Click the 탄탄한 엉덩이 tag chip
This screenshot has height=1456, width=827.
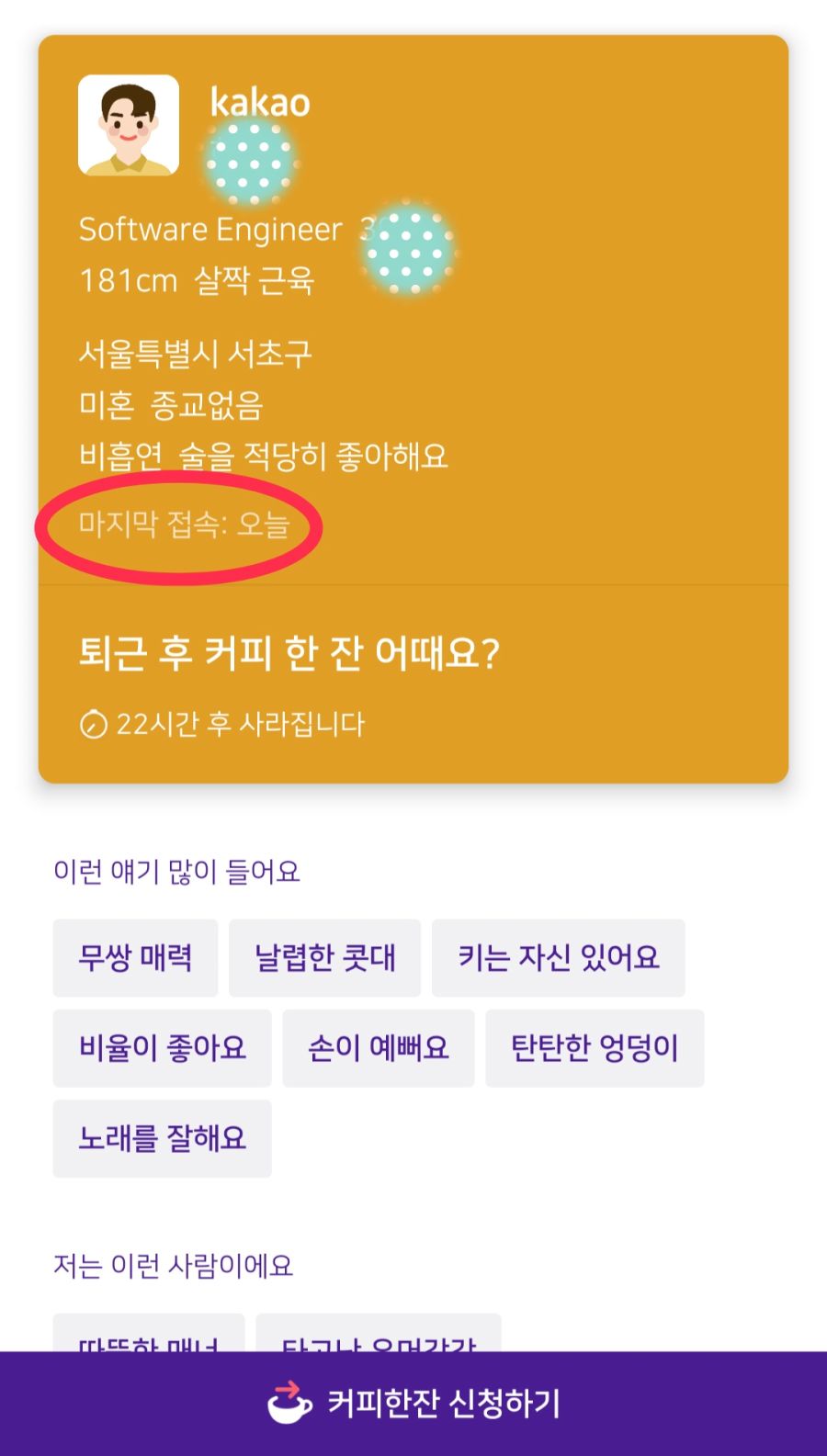tap(595, 1048)
